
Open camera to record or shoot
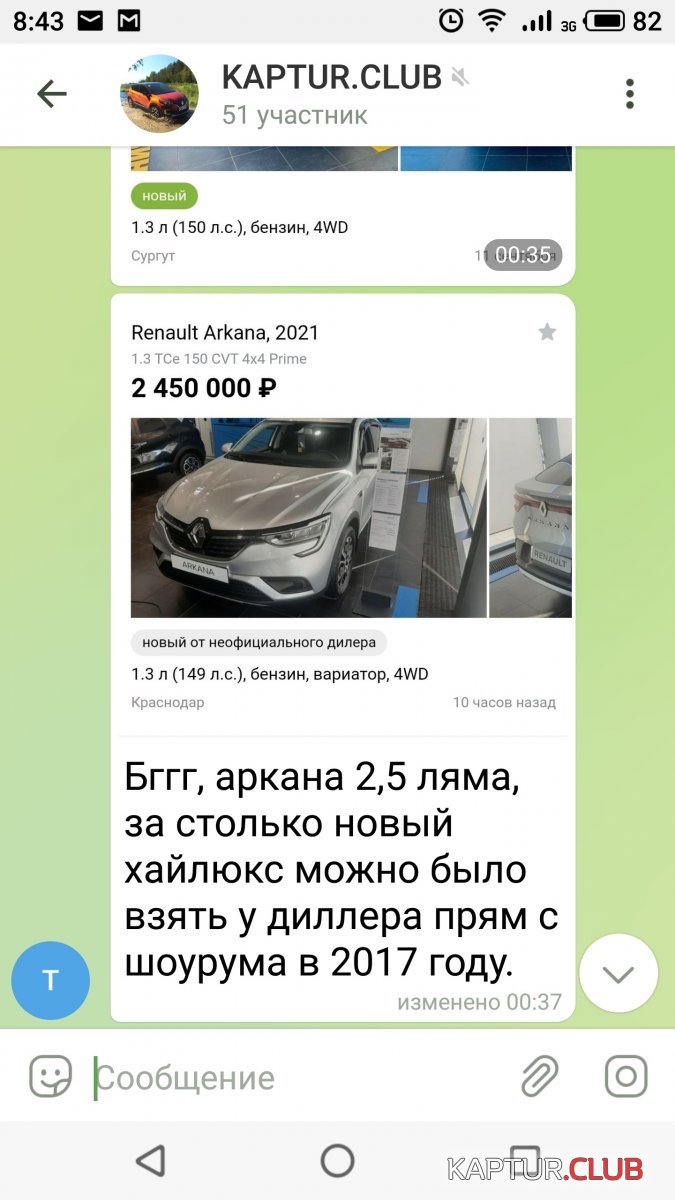[x=626, y=1077]
